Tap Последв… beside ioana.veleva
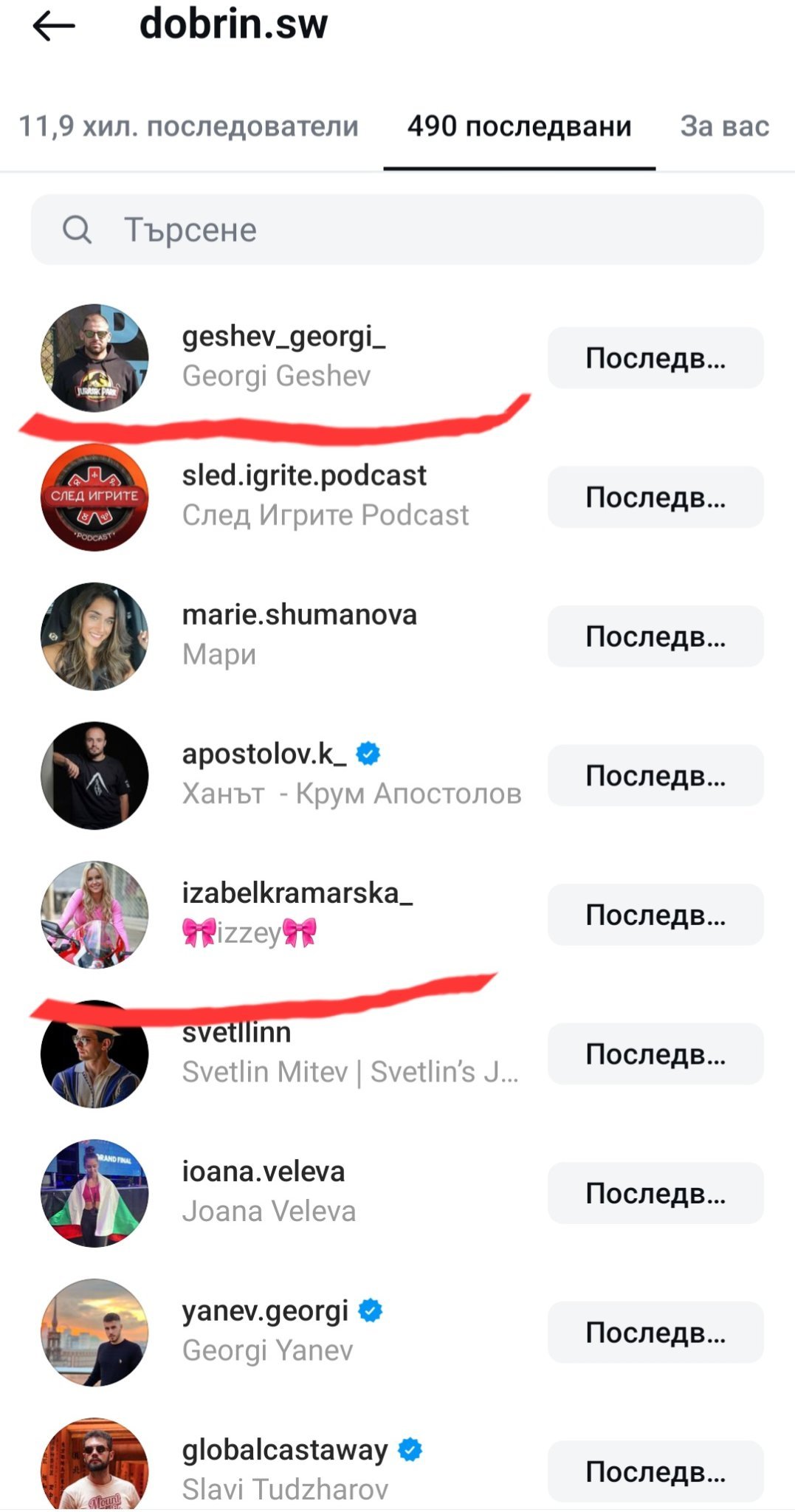Screen dimensions: 795x1512 [x=655, y=1193]
